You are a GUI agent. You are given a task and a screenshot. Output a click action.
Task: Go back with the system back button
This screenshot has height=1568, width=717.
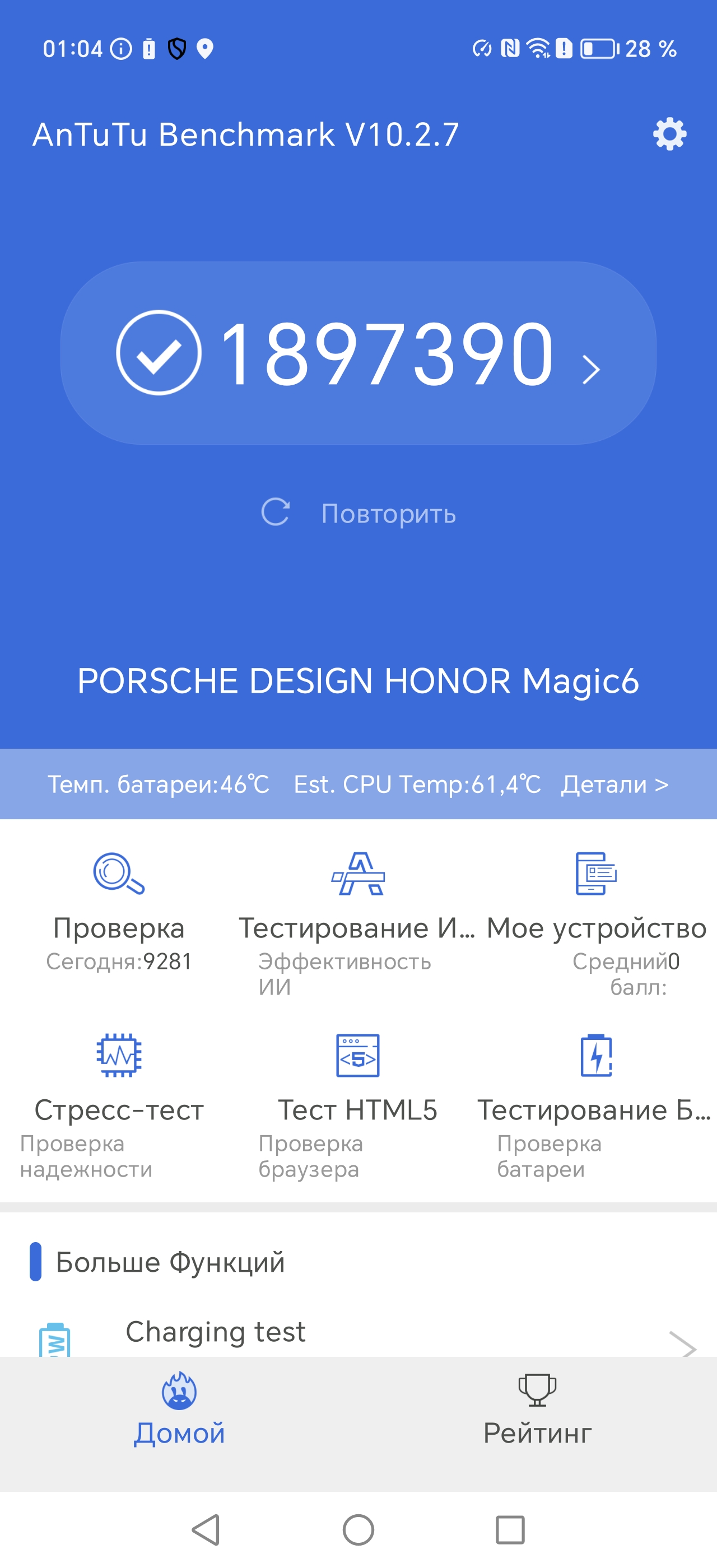[x=206, y=1530]
